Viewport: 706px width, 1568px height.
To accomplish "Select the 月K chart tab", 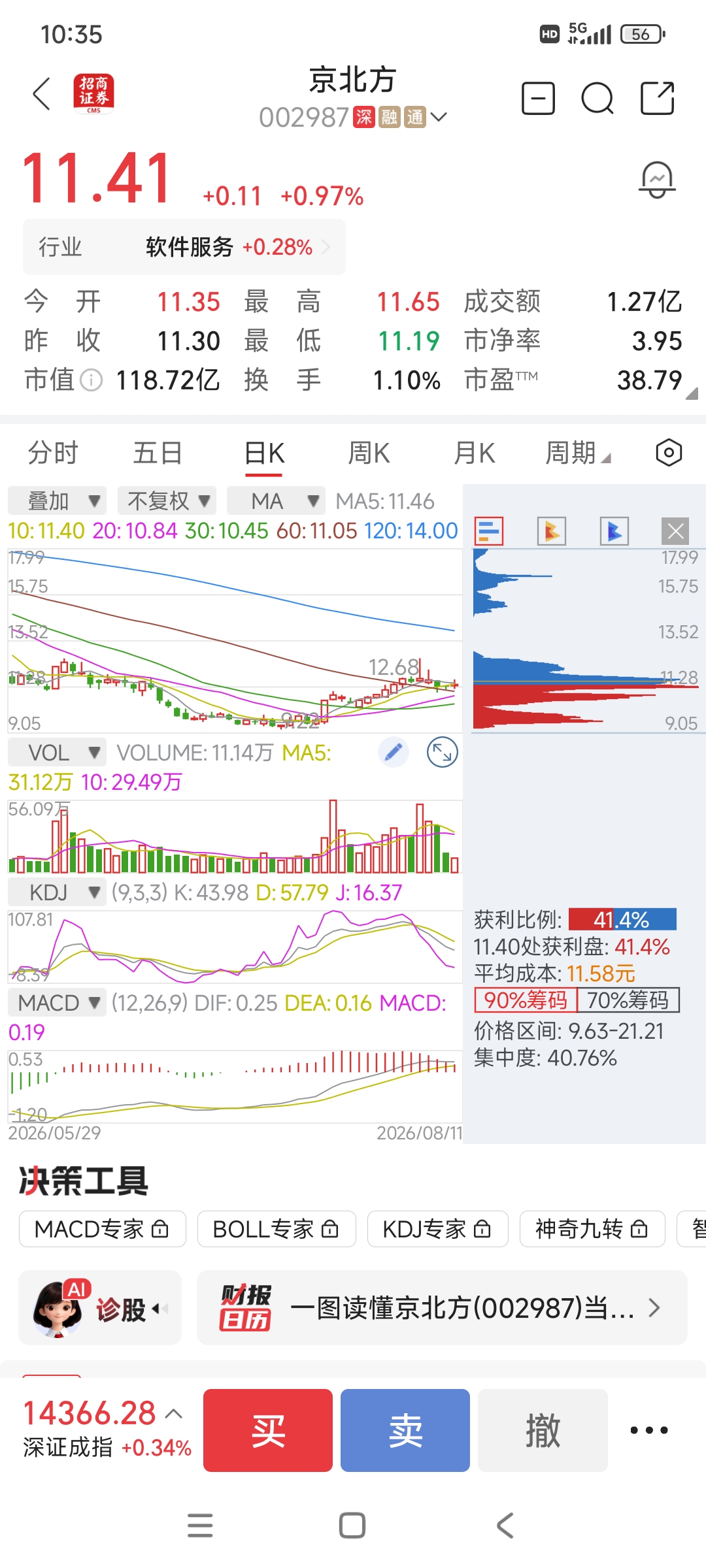I will (475, 453).
